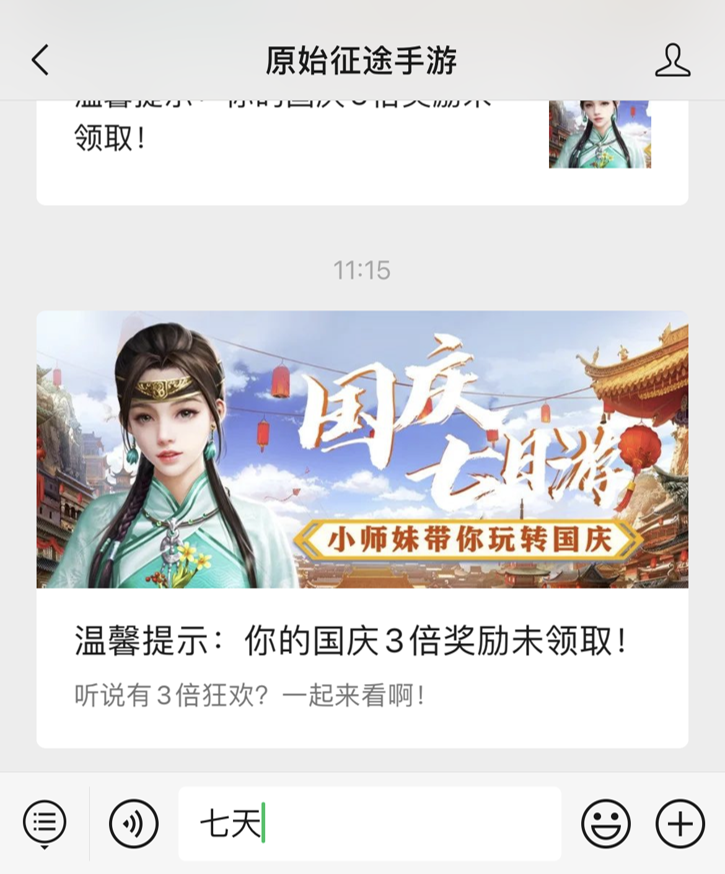Viewport: 725px width, 874px height.
Task: Open the account profile icon
Action: pyautogui.click(x=672, y=61)
